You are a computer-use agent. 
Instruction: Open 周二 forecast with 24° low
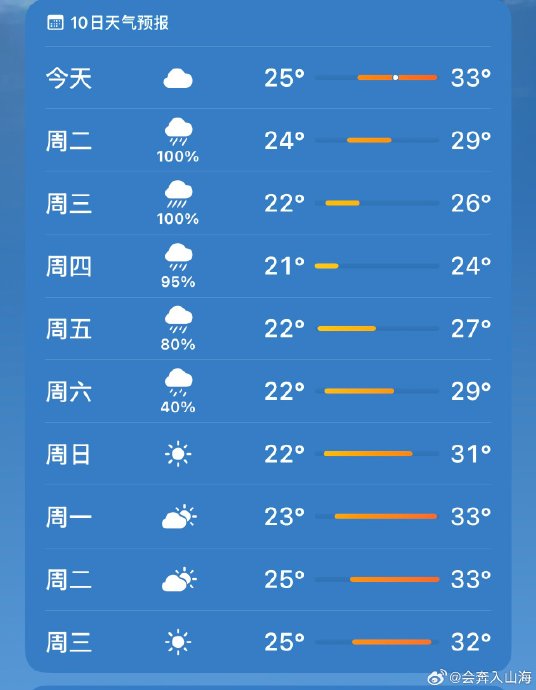[x=268, y=140]
